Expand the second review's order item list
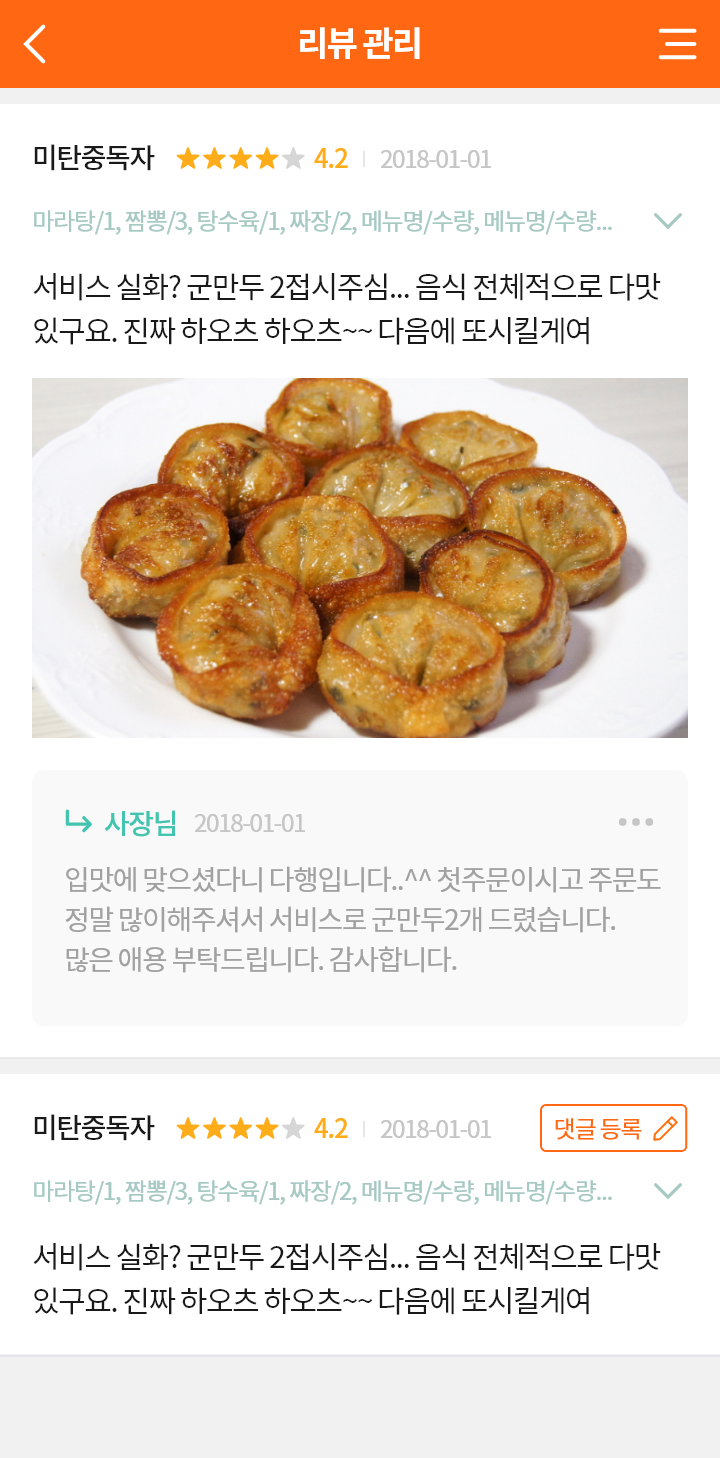This screenshot has width=720, height=1458. [667, 1191]
